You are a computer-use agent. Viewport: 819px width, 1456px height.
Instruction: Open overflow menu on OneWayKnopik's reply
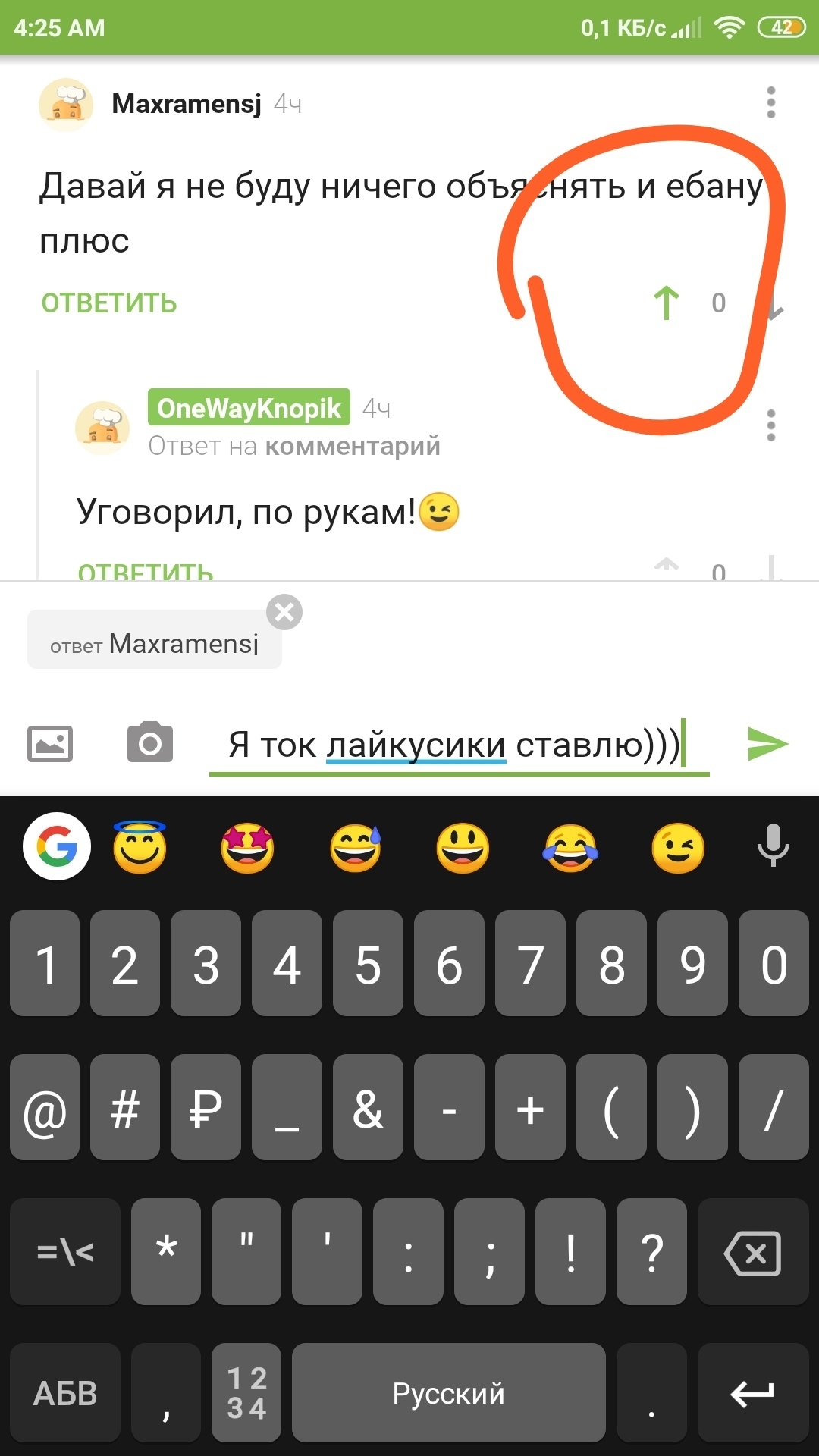[770, 425]
